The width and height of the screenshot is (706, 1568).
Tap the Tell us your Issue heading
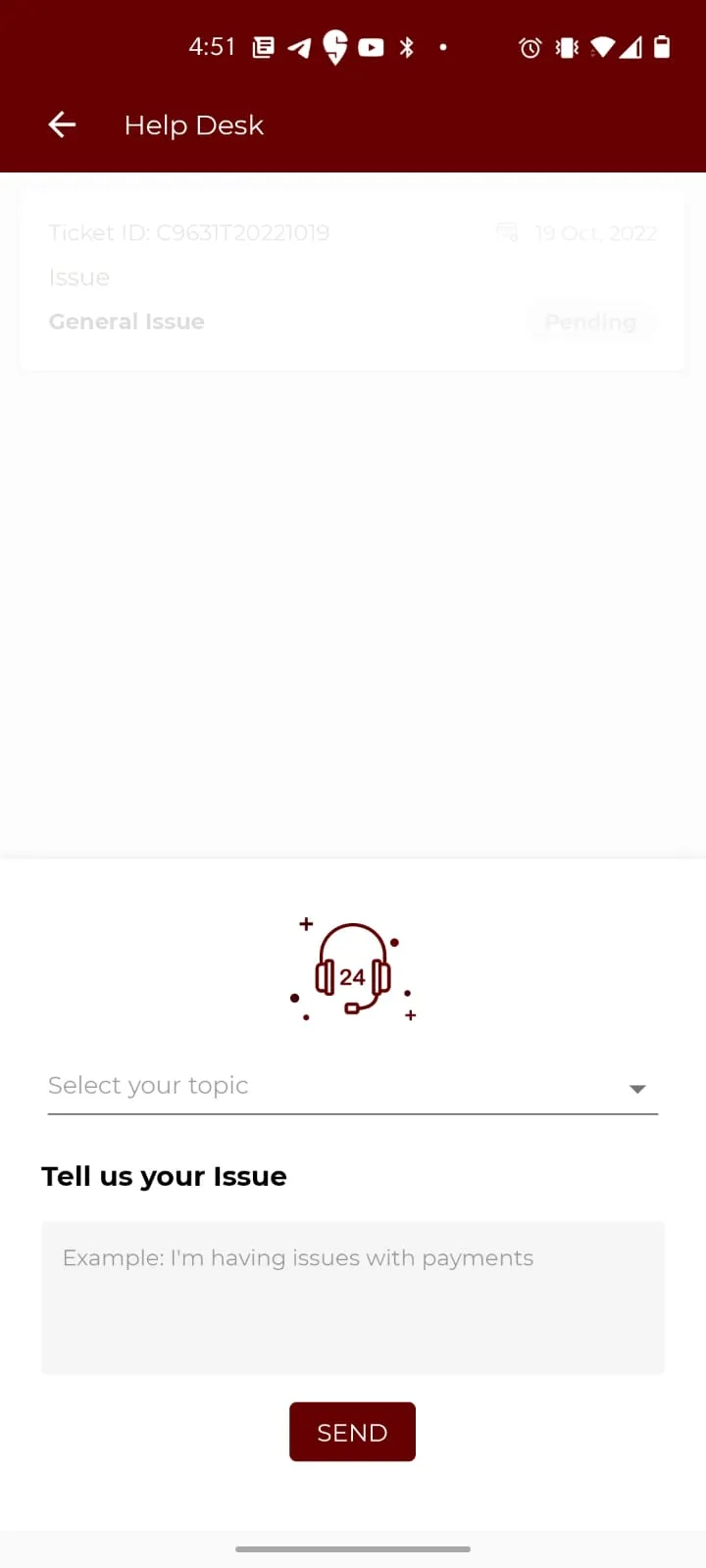point(164,1176)
